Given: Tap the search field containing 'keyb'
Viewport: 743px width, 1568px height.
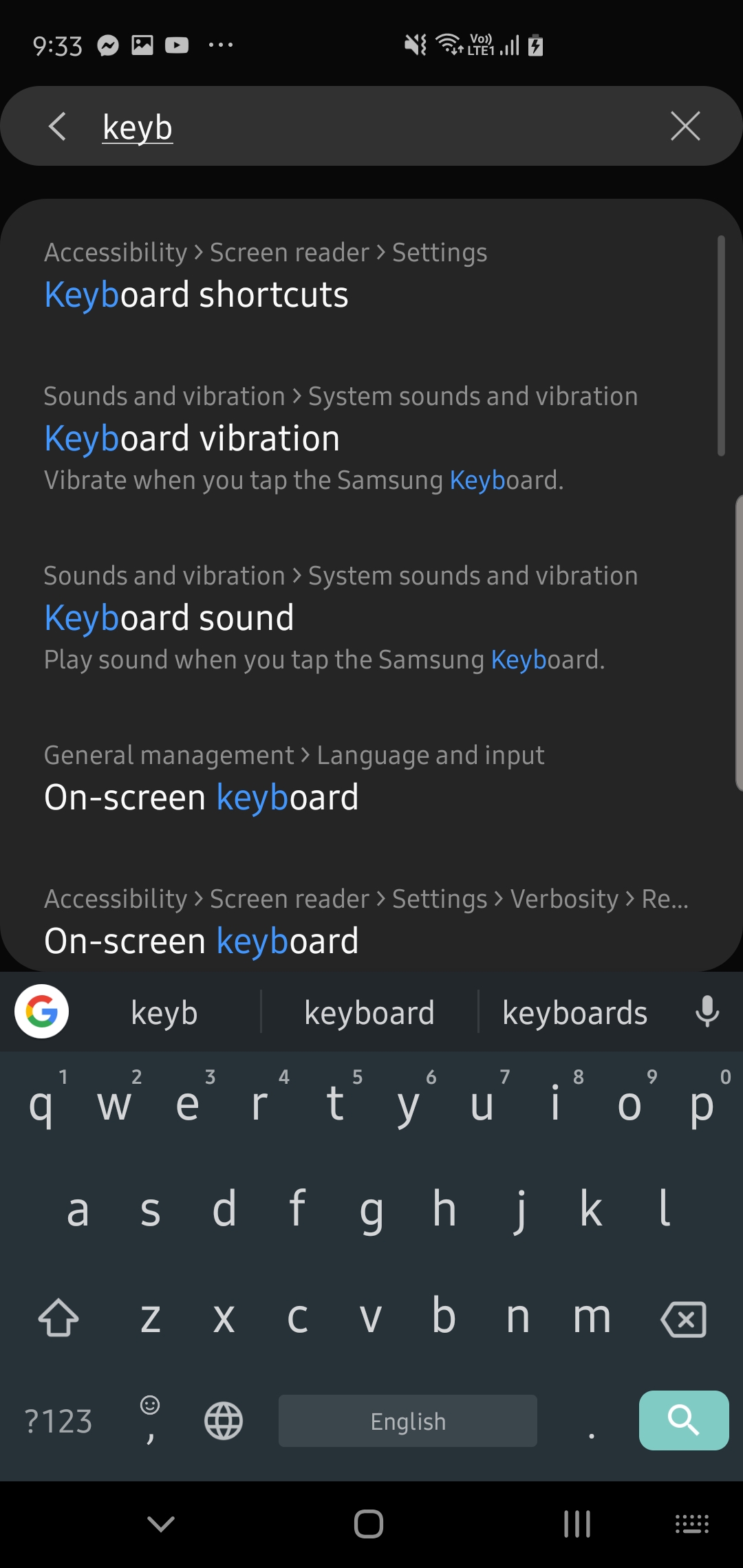Looking at the screenshot, I should [371, 128].
